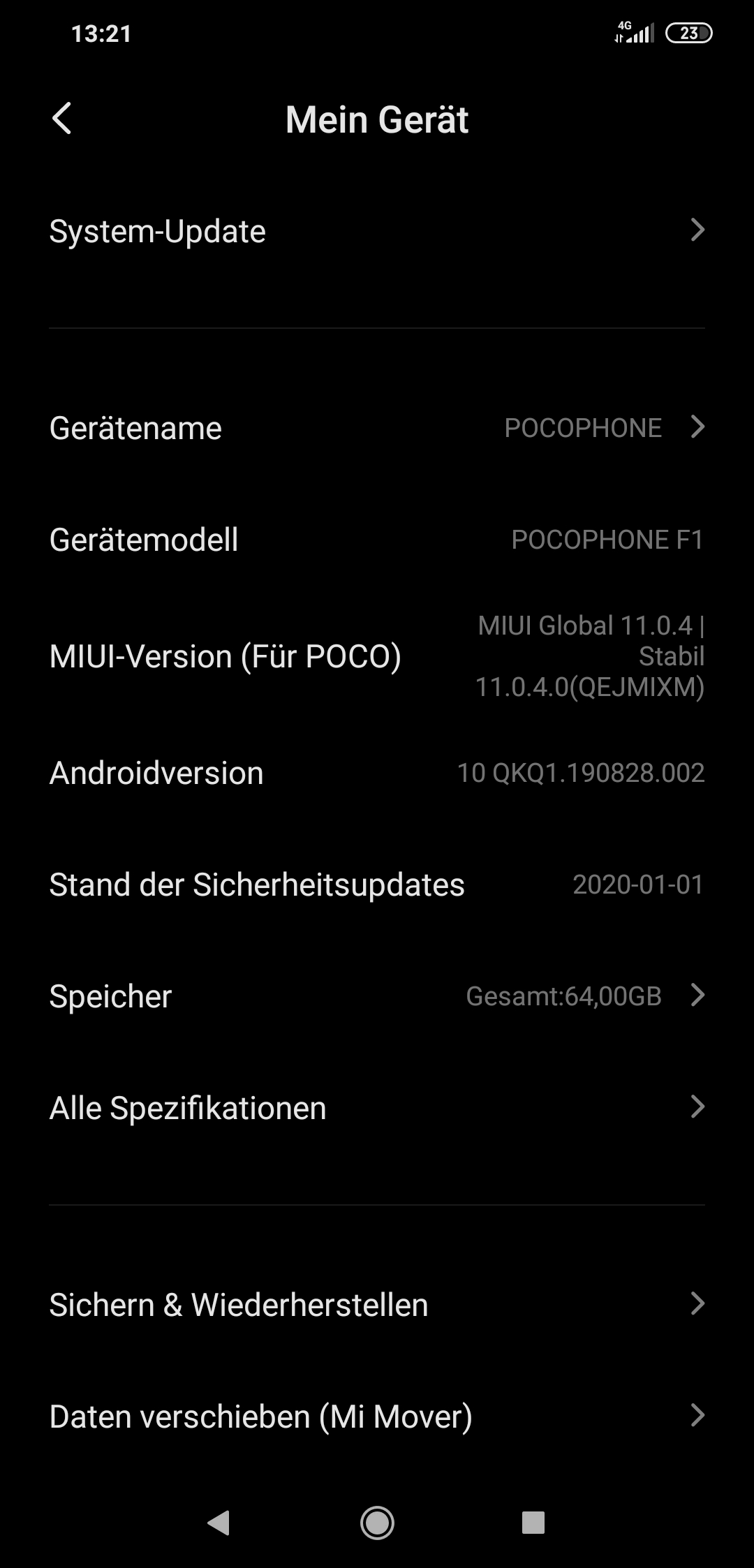Image resolution: width=754 pixels, height=1568 pixels.
Task: Tap the MIUI-Version row
Action: pos(377,656)
